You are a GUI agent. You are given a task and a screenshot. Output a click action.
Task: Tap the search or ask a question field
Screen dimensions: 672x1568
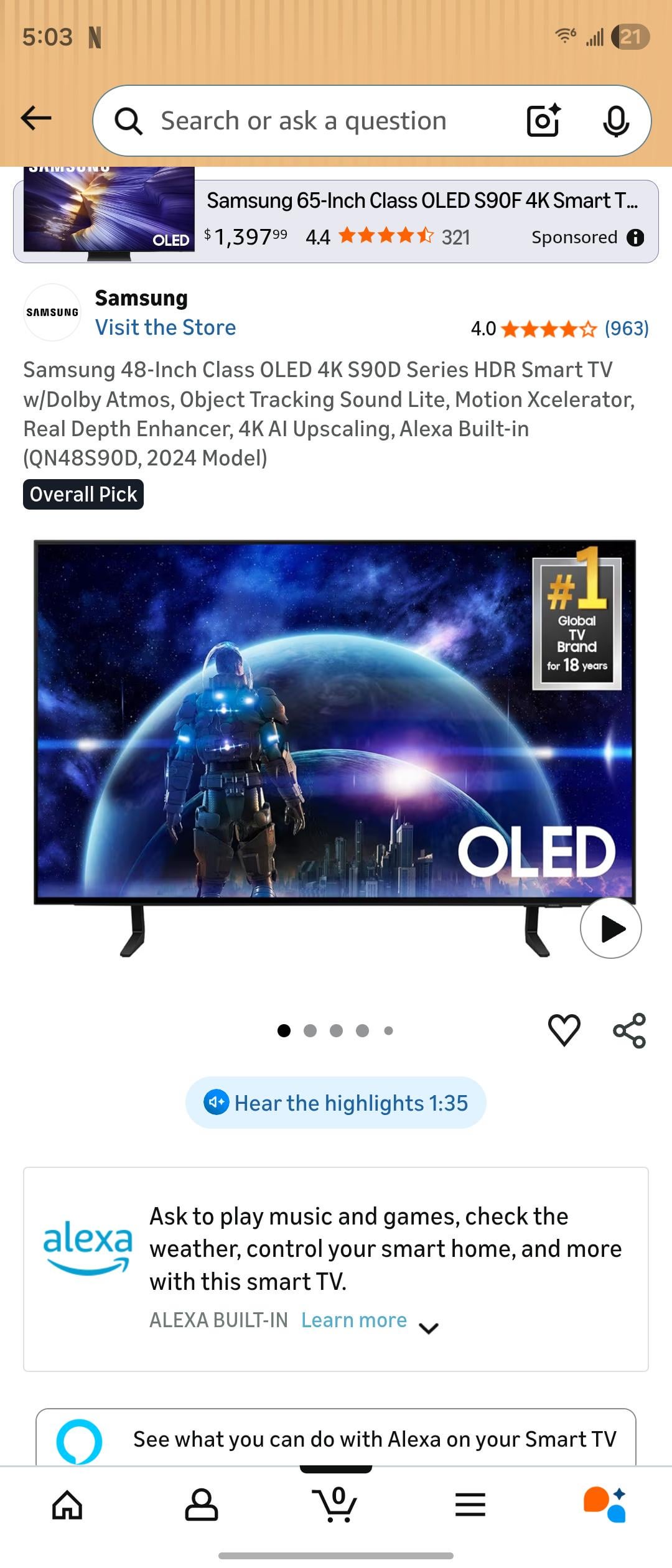pyautogui.click(x=304, y=121)
